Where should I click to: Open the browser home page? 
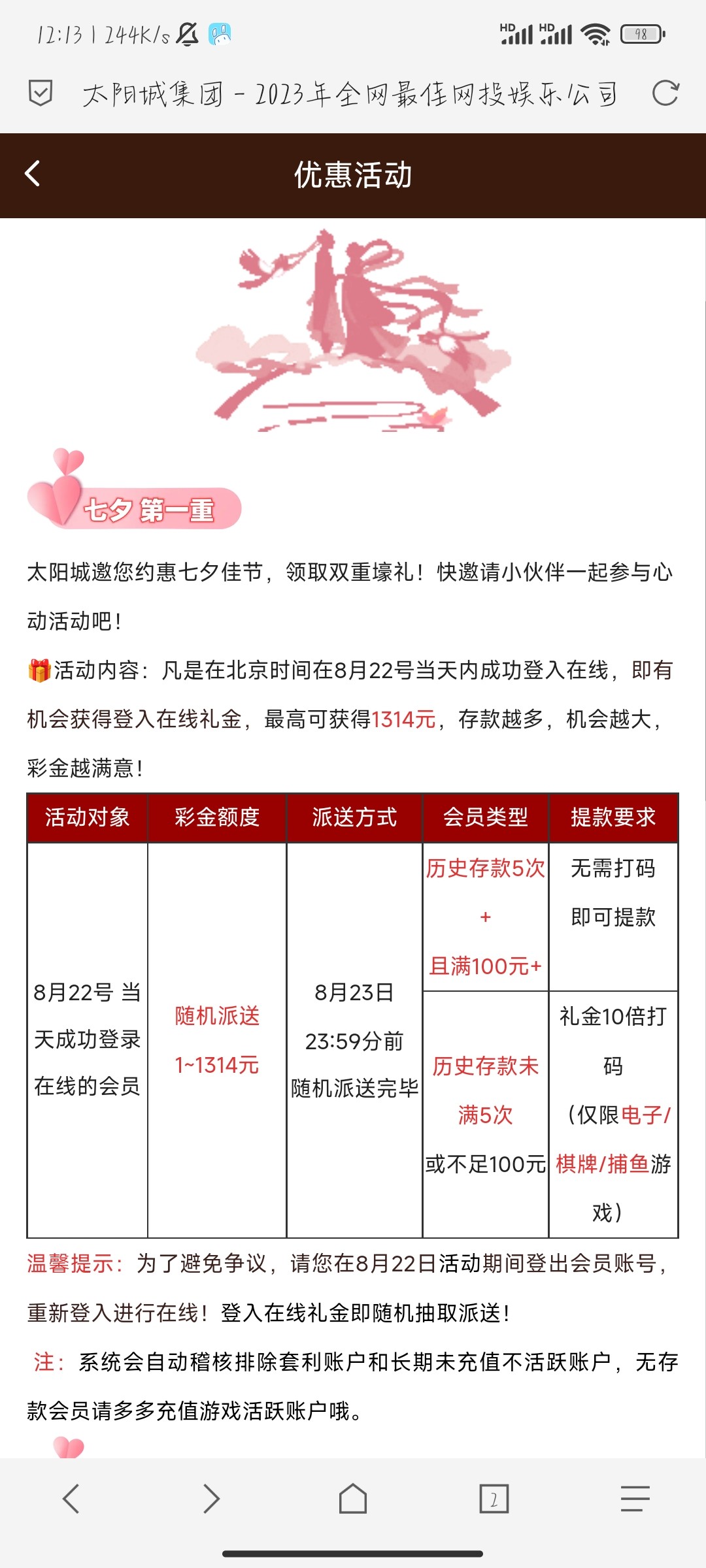(353, 1498)
